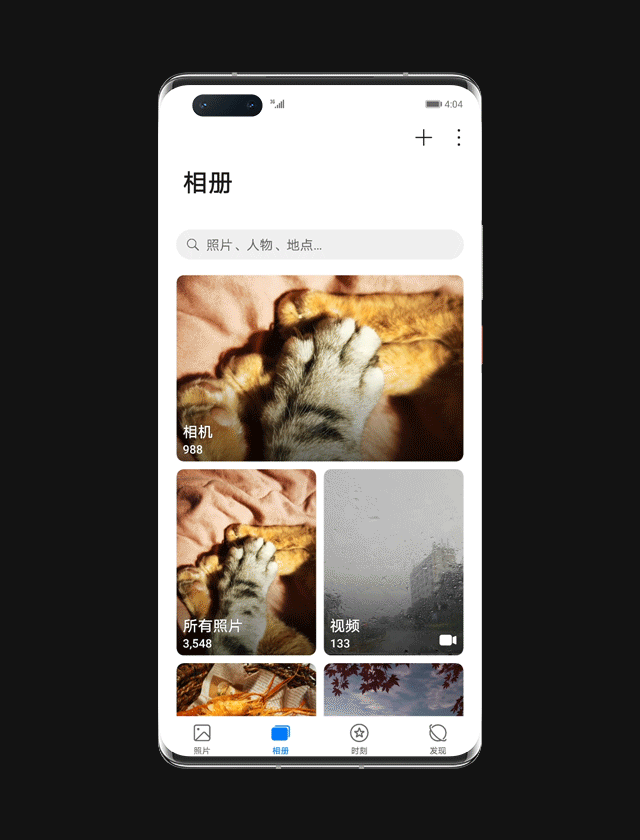
Task: Tap the 照片、人物、地点 search box
Action: (x=320, y=244)
